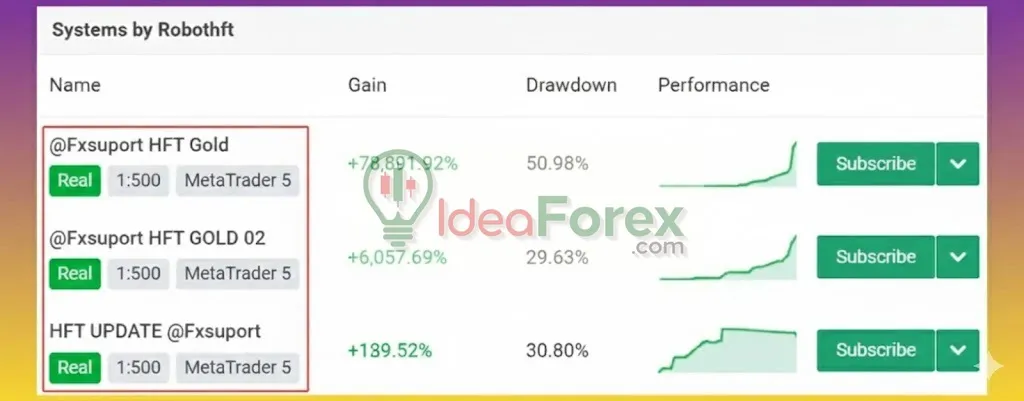The height and width of the screenshot is (401, 1024).
Task: View @Fxsuport HFT GOLD 02 system details
Action: (x=157, y=238)
